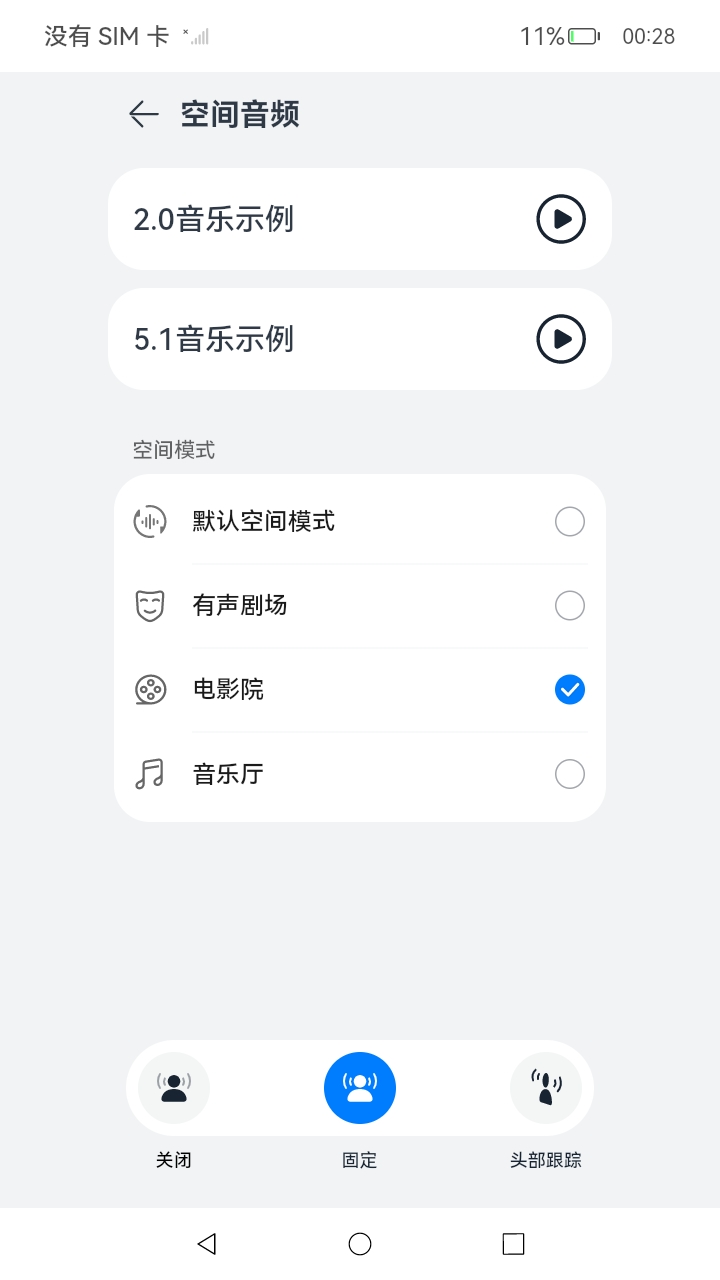720x1280 pixels.
Task: Turn off spatial audio with 关闭
Action: (174, 1088)
